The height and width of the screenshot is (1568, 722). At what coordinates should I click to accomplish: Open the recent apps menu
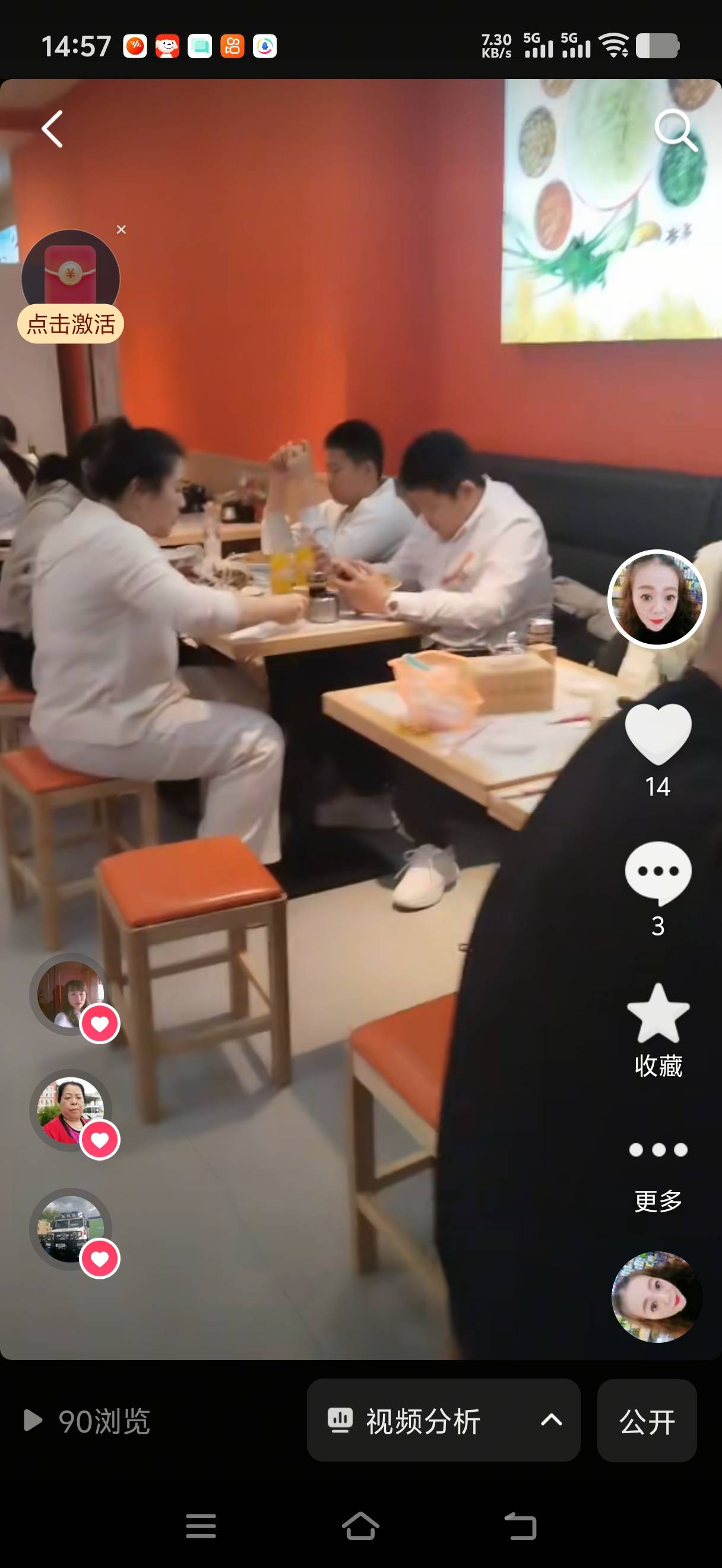point(201,1525)
